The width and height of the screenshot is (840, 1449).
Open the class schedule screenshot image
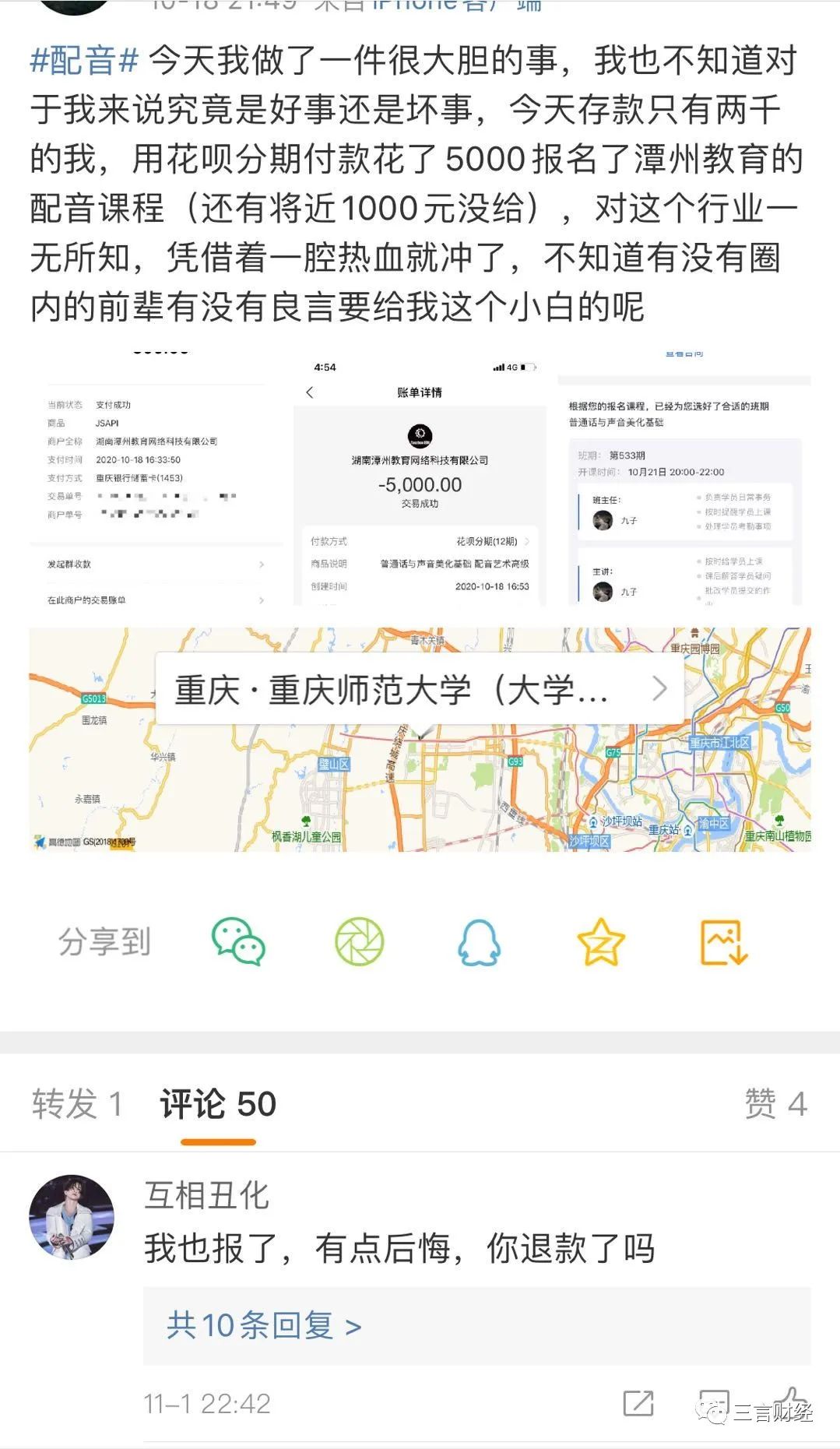pos(684,478)
